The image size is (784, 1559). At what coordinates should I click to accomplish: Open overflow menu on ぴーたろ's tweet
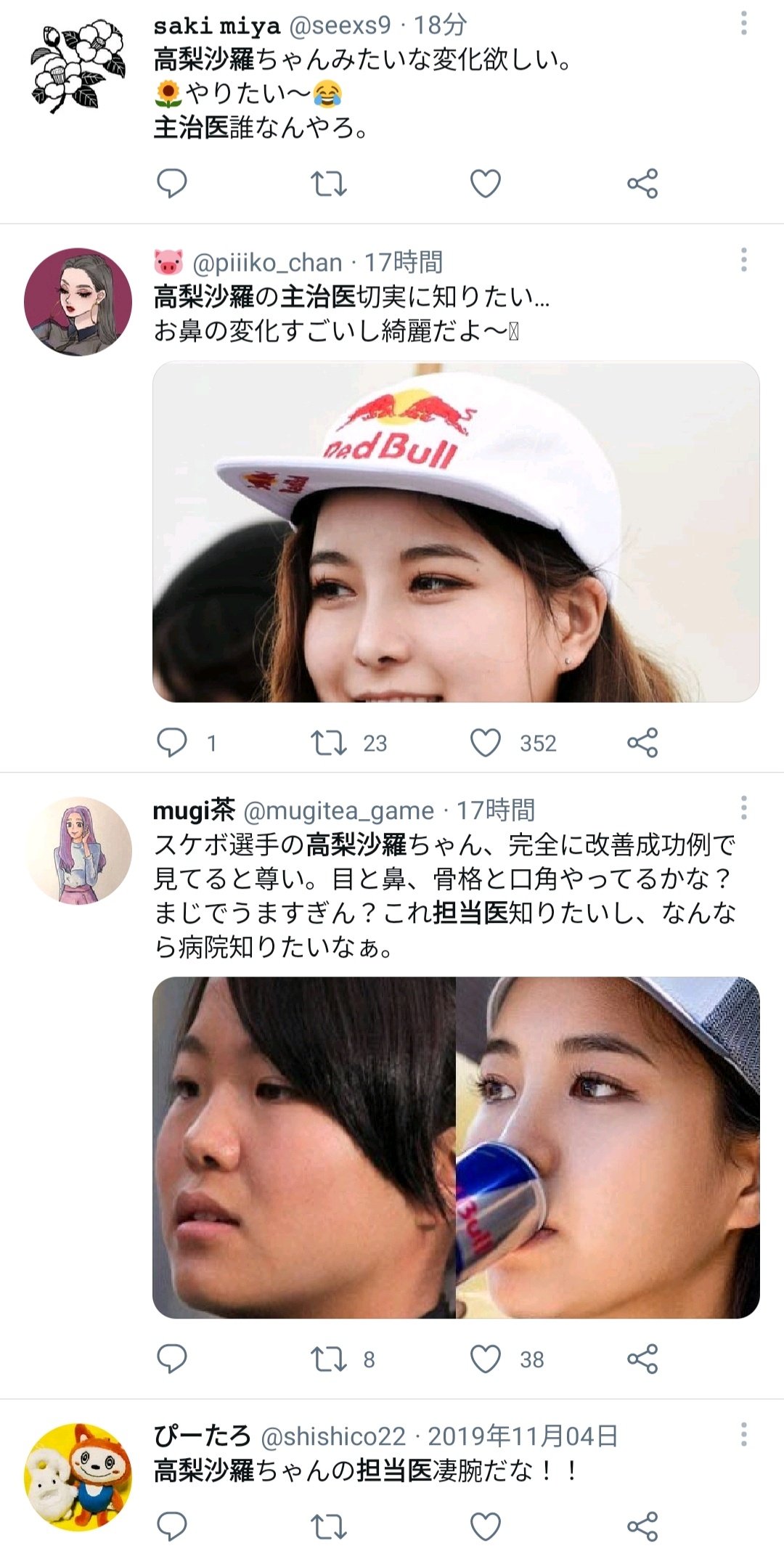(743, 1434)
